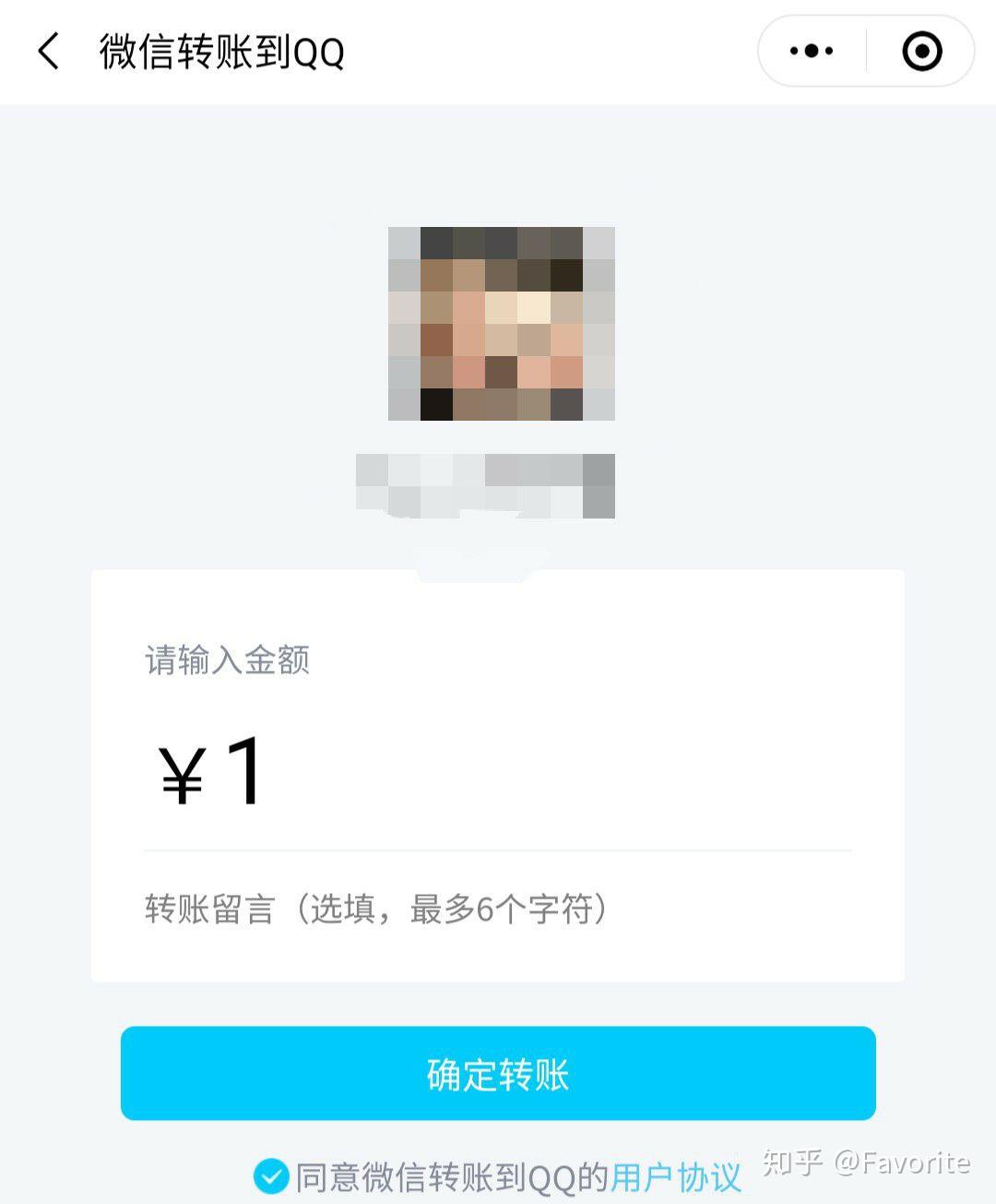Tap the amount field showing ¥1

[x=498, y=771]
